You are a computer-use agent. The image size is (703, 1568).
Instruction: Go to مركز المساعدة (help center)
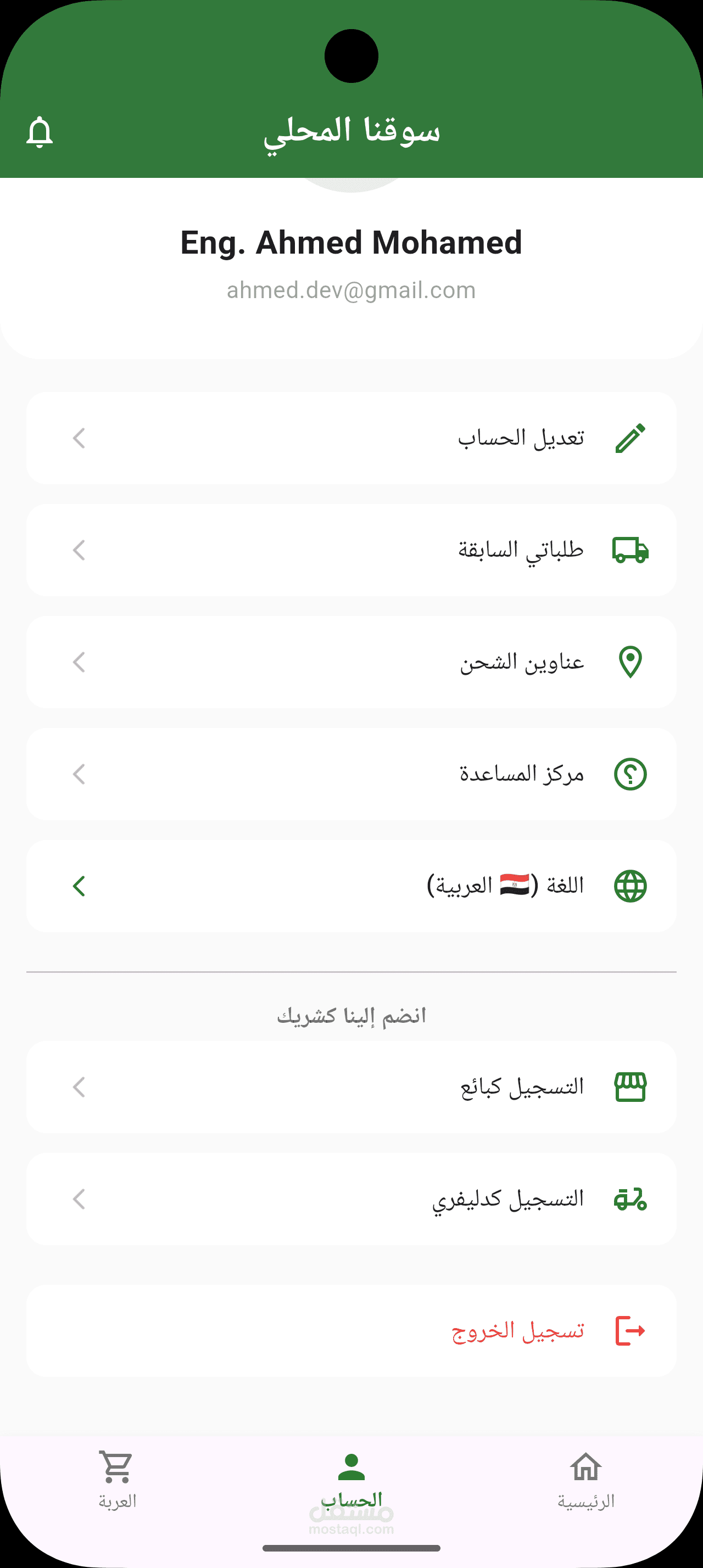[x=351, y=774]
